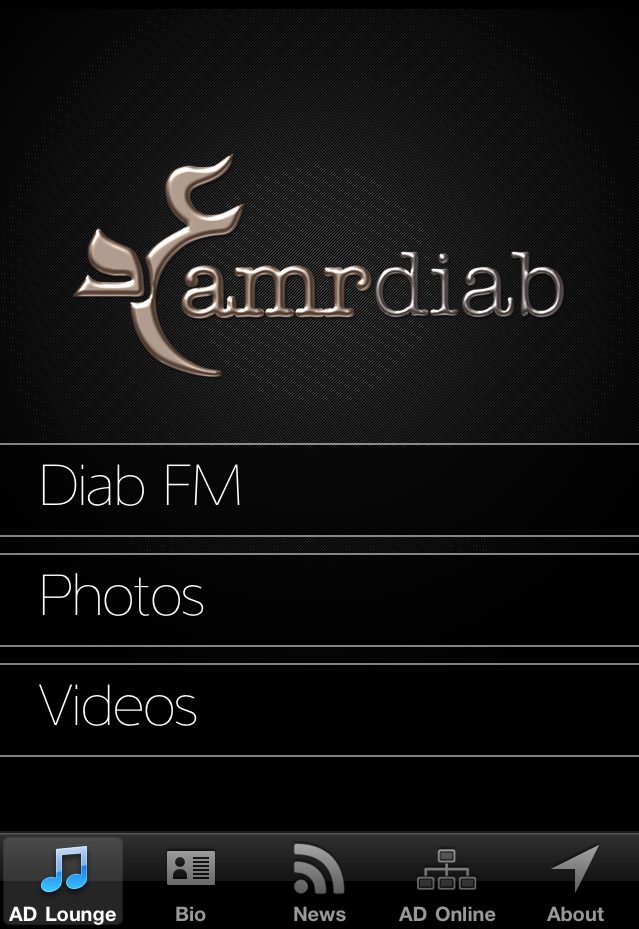The width and height of the screenshot is (639, 929).
Task: Select the AD Lounge tab
Action: pos(63,882)
